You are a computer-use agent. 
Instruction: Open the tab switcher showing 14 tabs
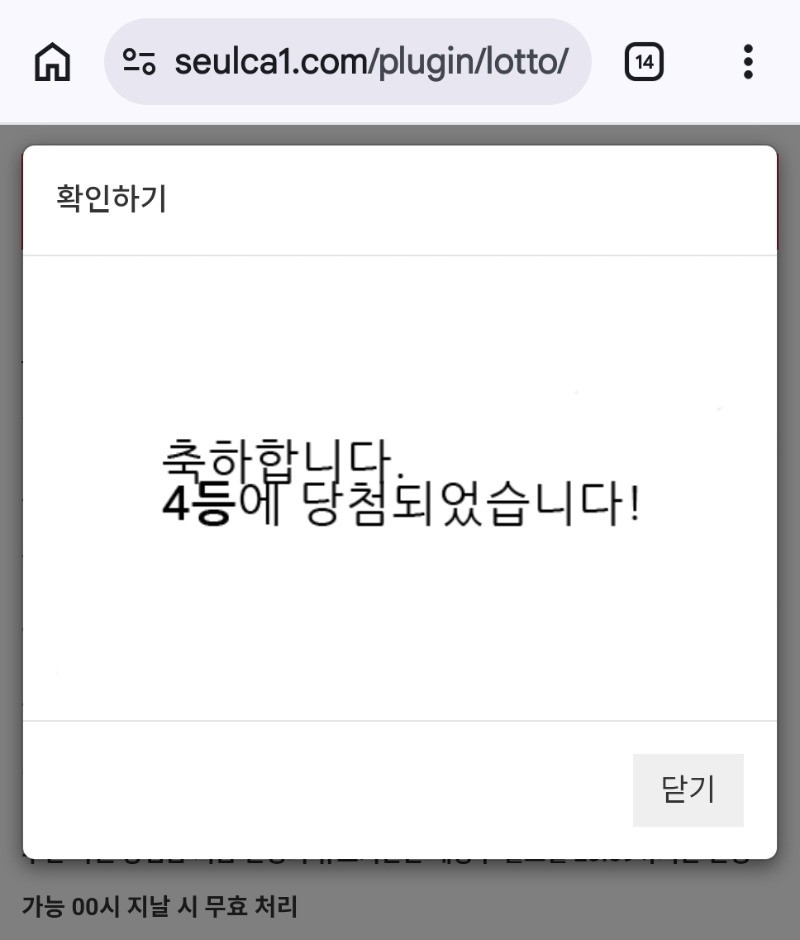pos(644,62)
